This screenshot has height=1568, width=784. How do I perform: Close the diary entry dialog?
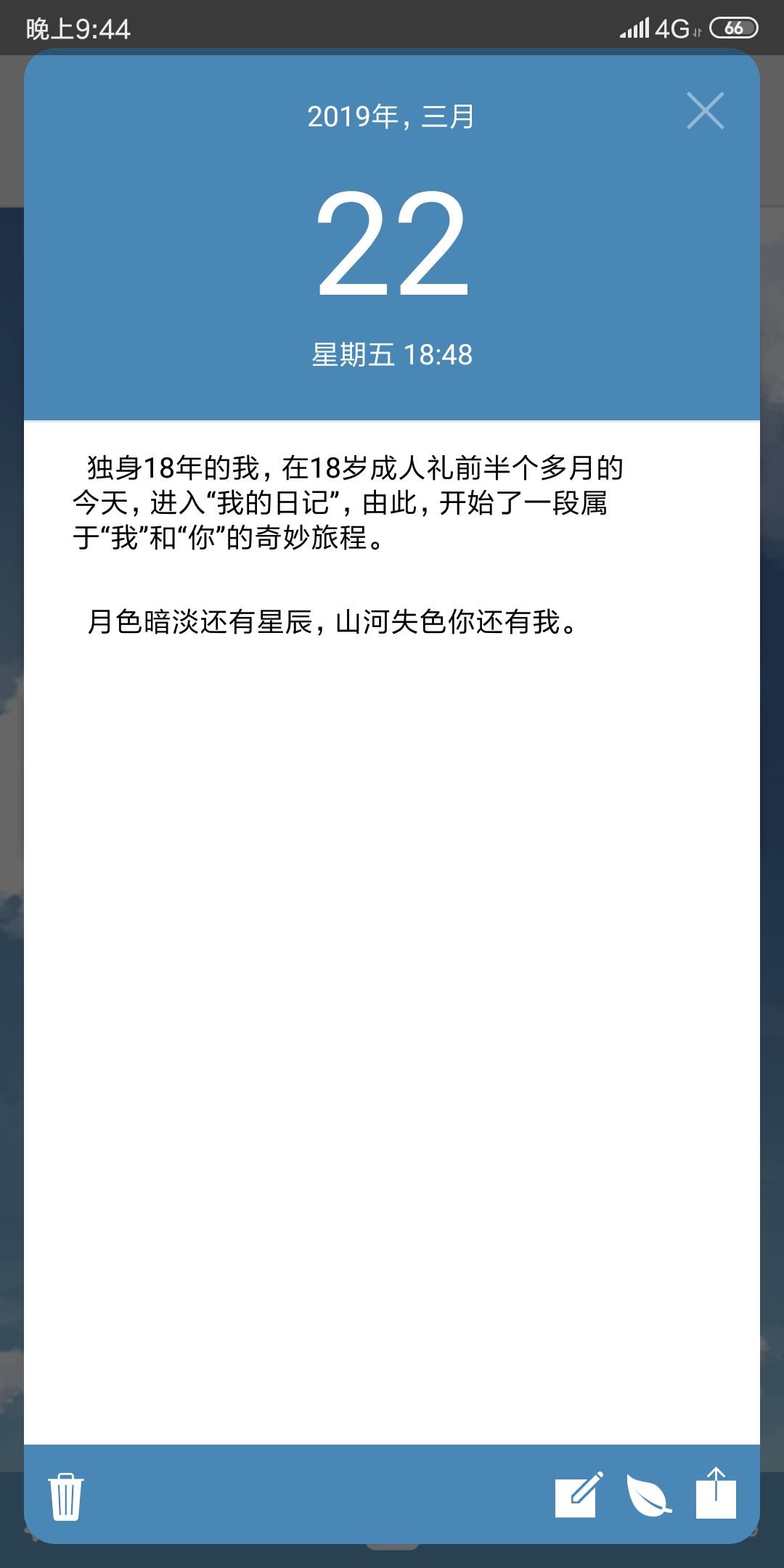706,111
